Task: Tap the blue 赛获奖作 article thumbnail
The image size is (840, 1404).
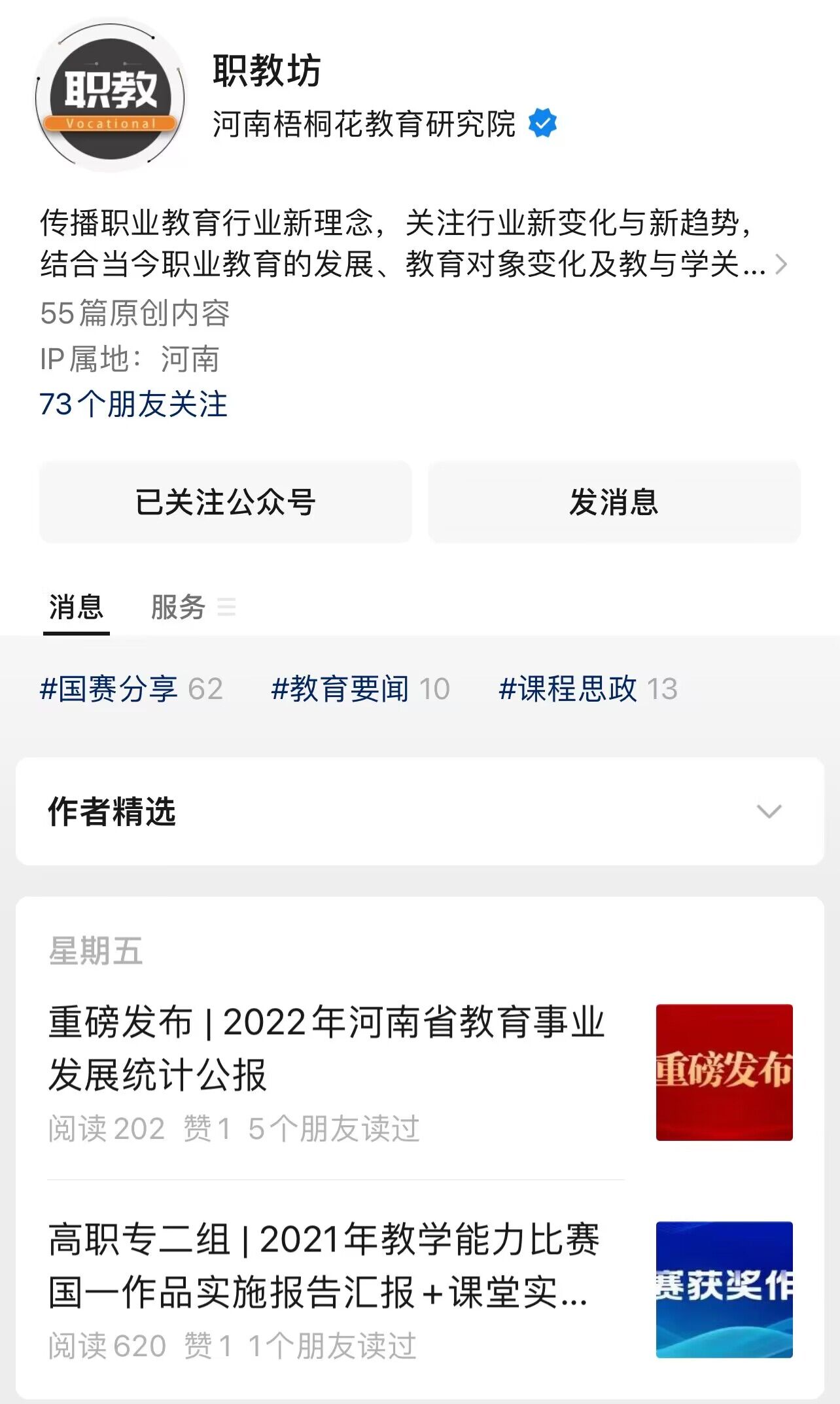Action: (724, 1289)
